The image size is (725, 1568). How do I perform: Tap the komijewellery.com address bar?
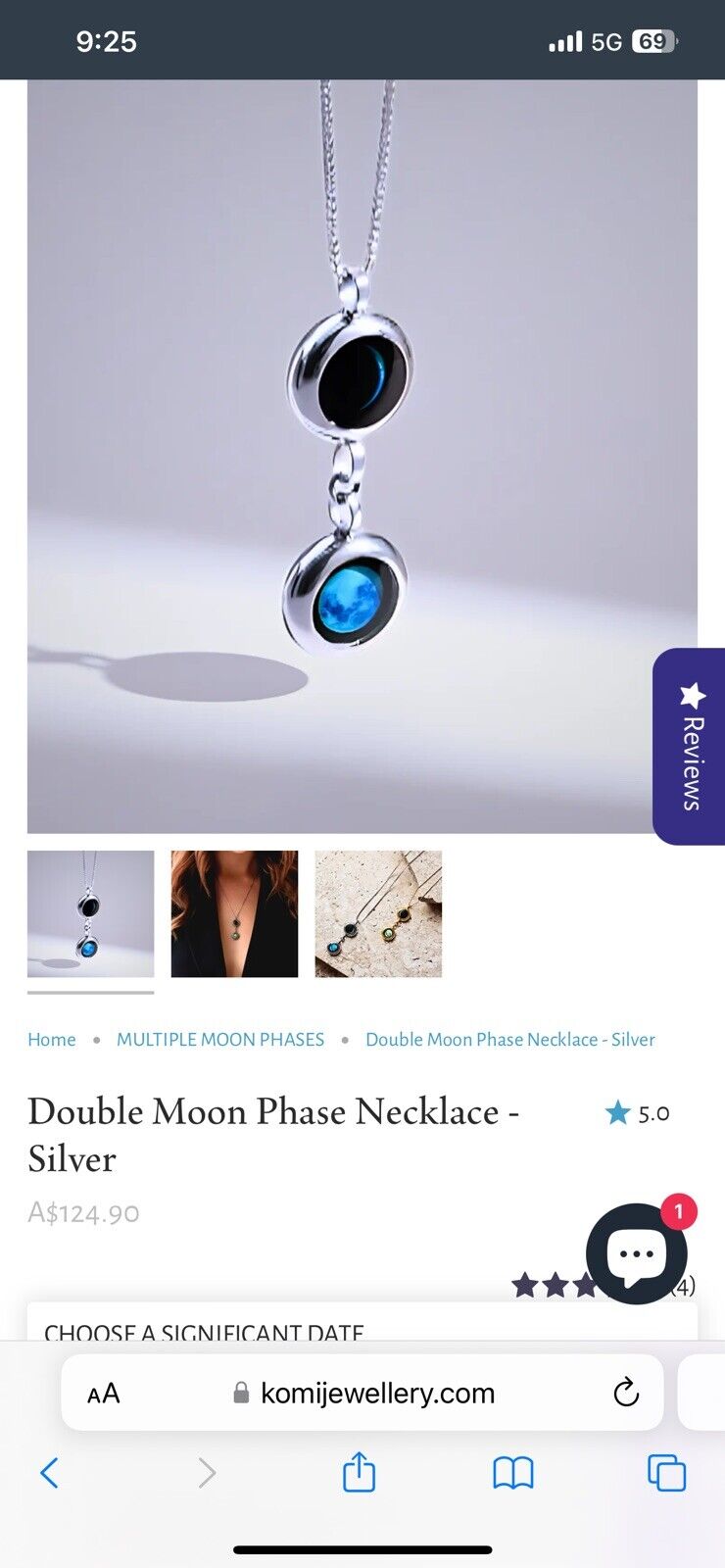click(x=377, y=1393)
